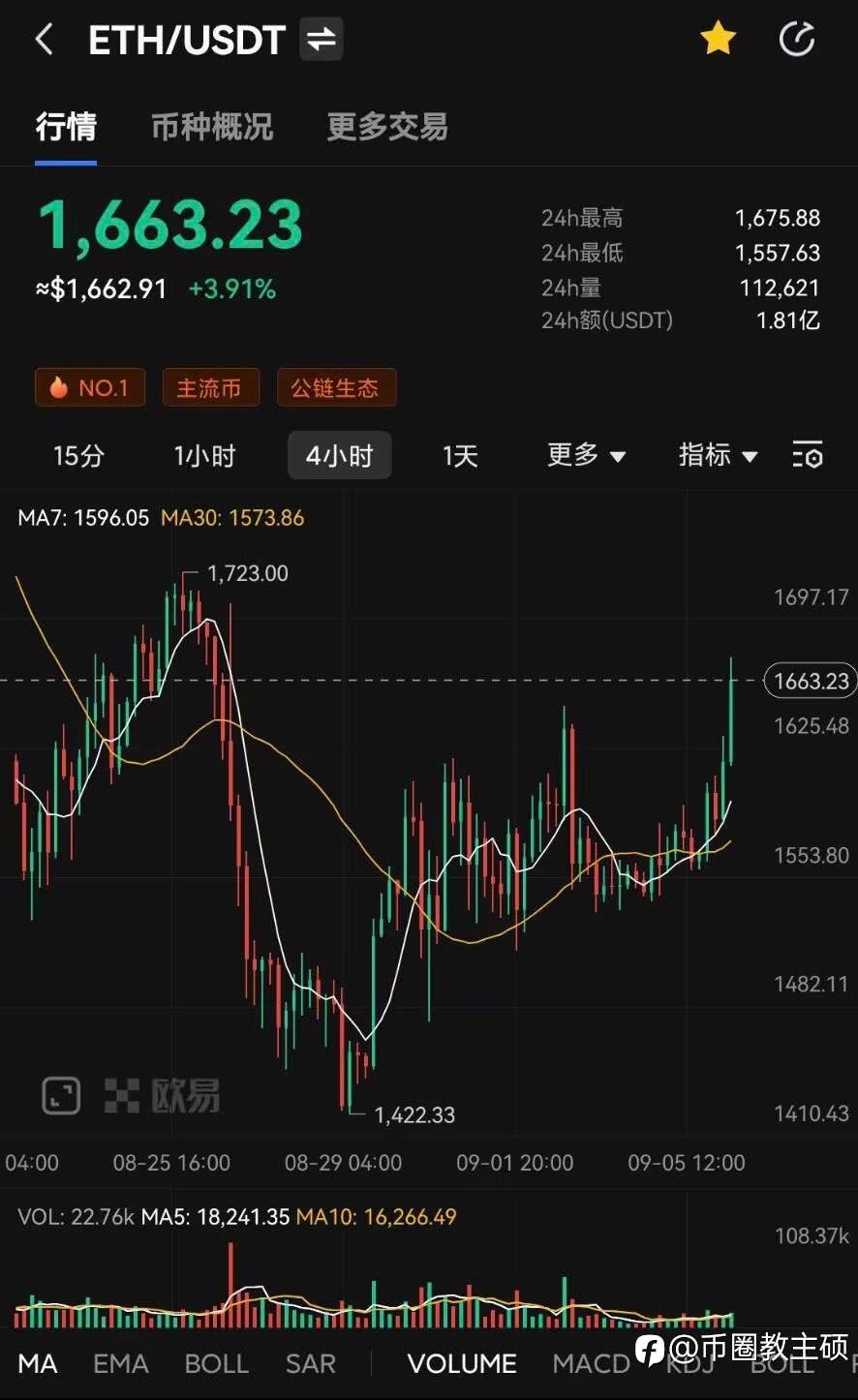
Task: Tap the NO.1 hot tag
Action: (x=90, y=387)
